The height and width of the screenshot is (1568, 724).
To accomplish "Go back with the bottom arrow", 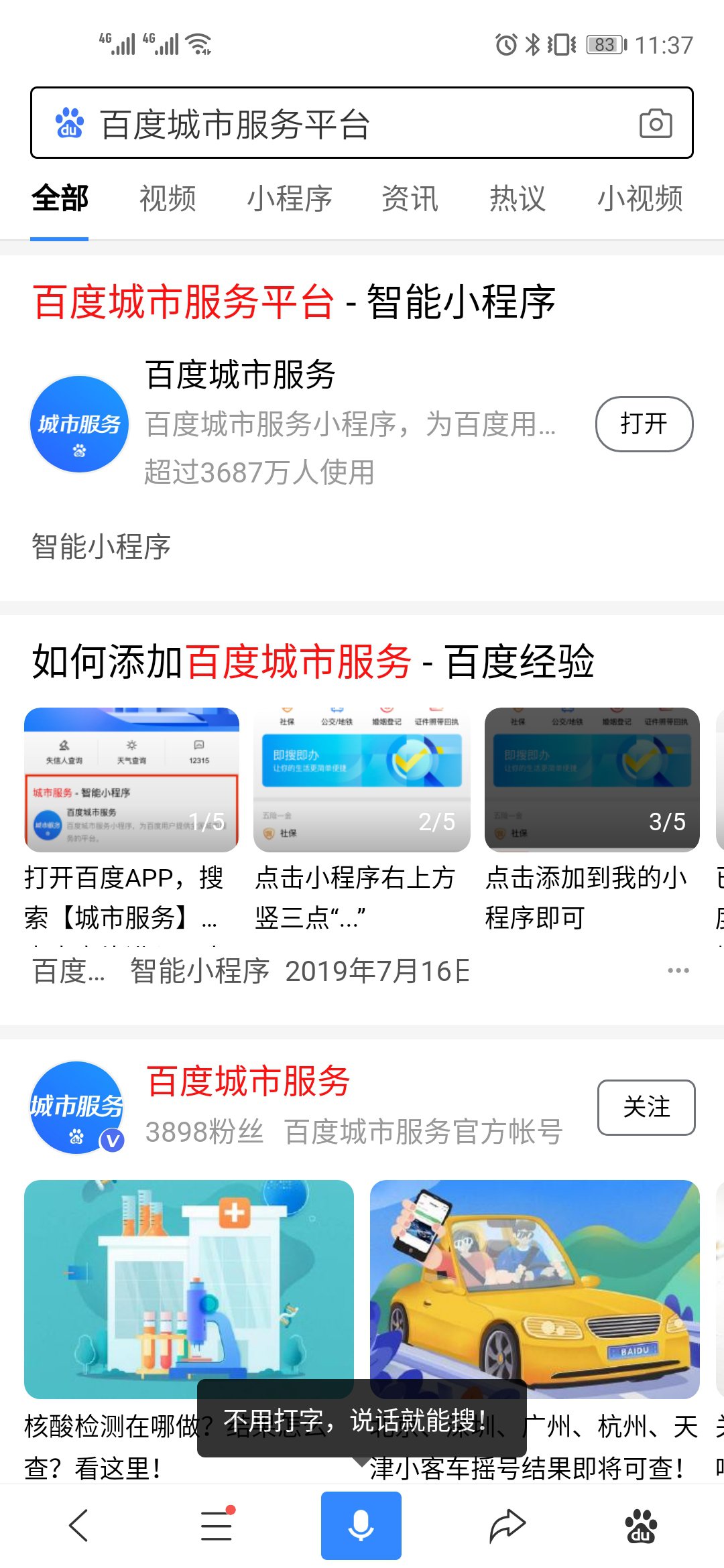I will pyautogui.click(x=79, y=1526).
